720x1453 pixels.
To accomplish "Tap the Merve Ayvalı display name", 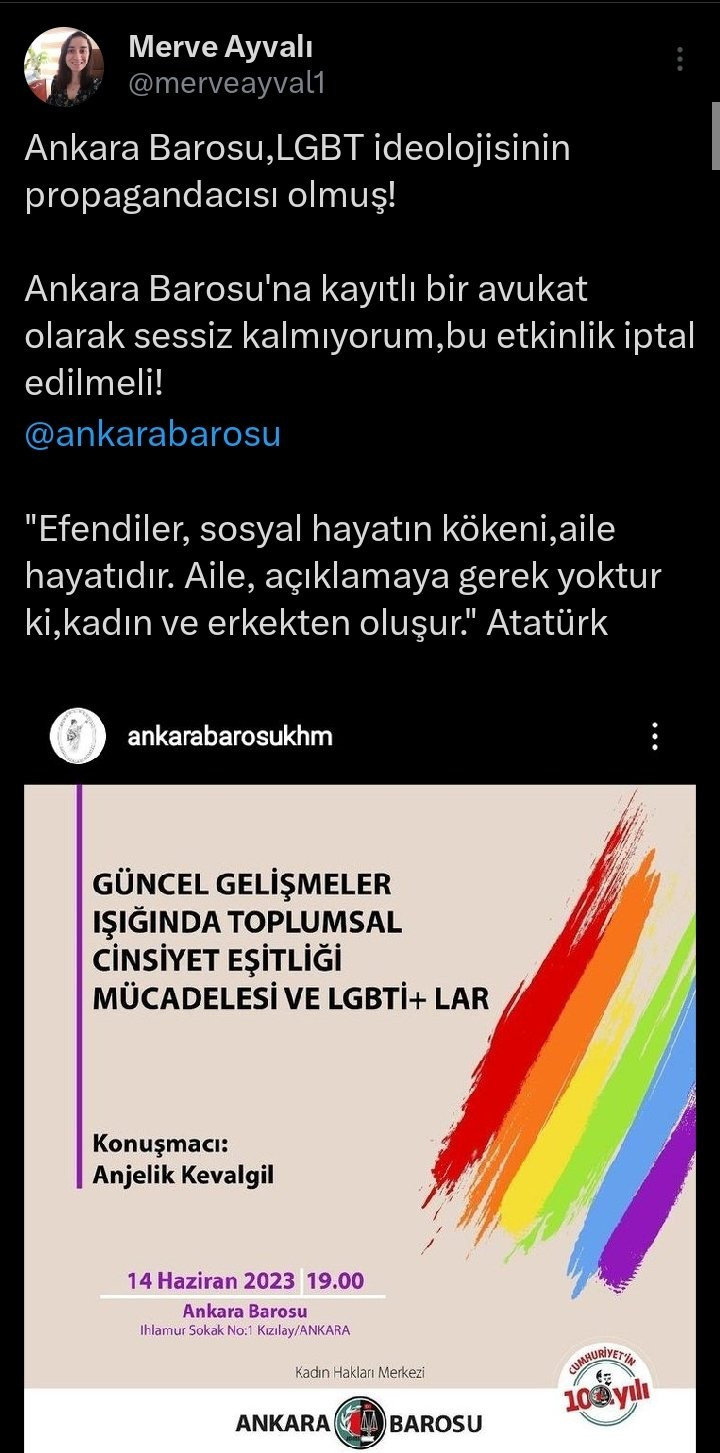I will 221,46.
